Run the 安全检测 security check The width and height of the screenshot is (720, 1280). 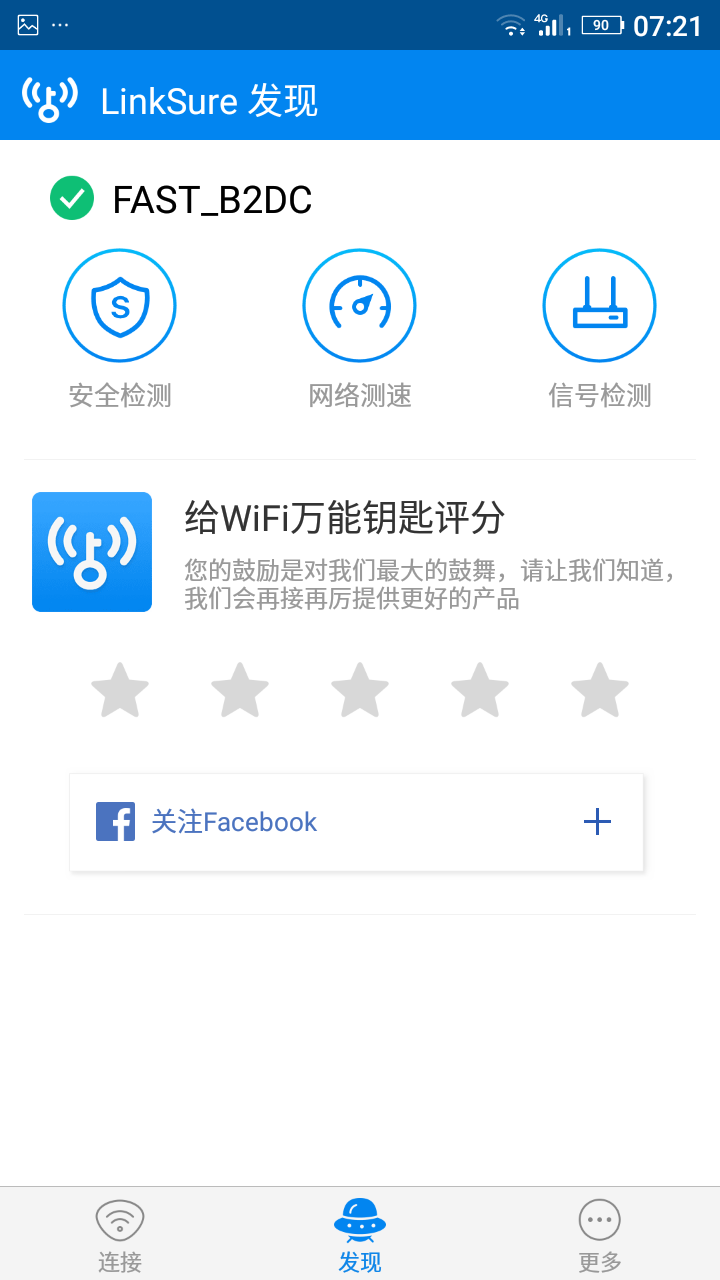(119, 306)
